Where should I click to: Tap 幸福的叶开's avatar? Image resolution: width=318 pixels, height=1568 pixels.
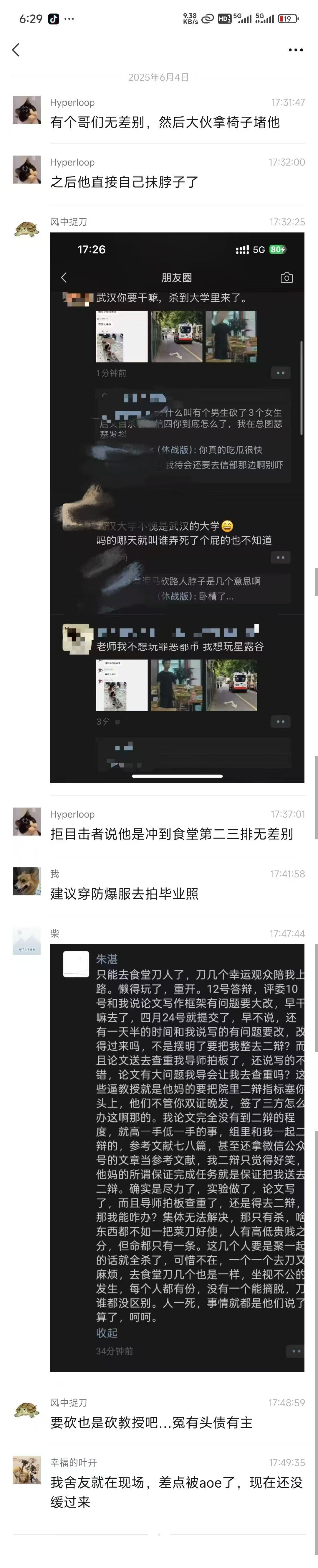(27, 1470)
